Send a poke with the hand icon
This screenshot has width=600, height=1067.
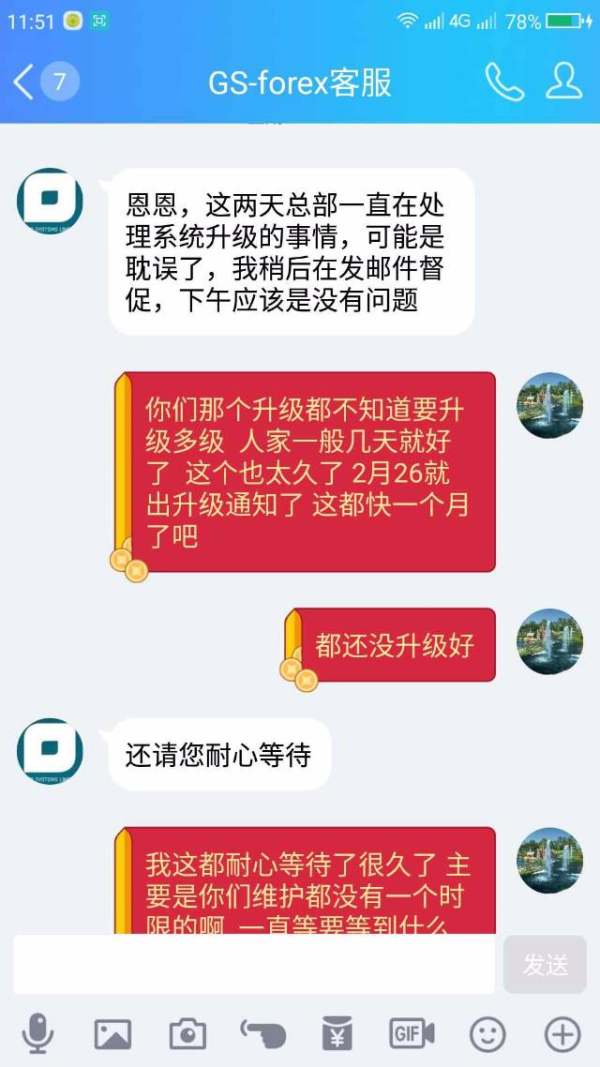(x=263, y=1034)
